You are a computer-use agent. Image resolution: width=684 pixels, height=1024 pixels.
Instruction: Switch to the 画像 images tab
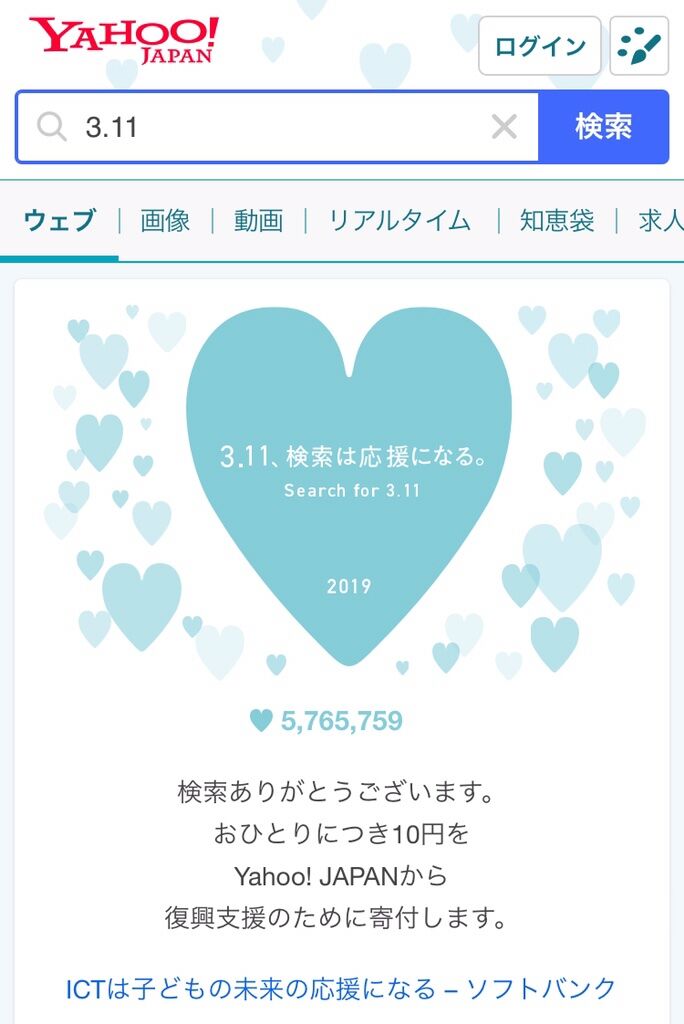[165, 221]
